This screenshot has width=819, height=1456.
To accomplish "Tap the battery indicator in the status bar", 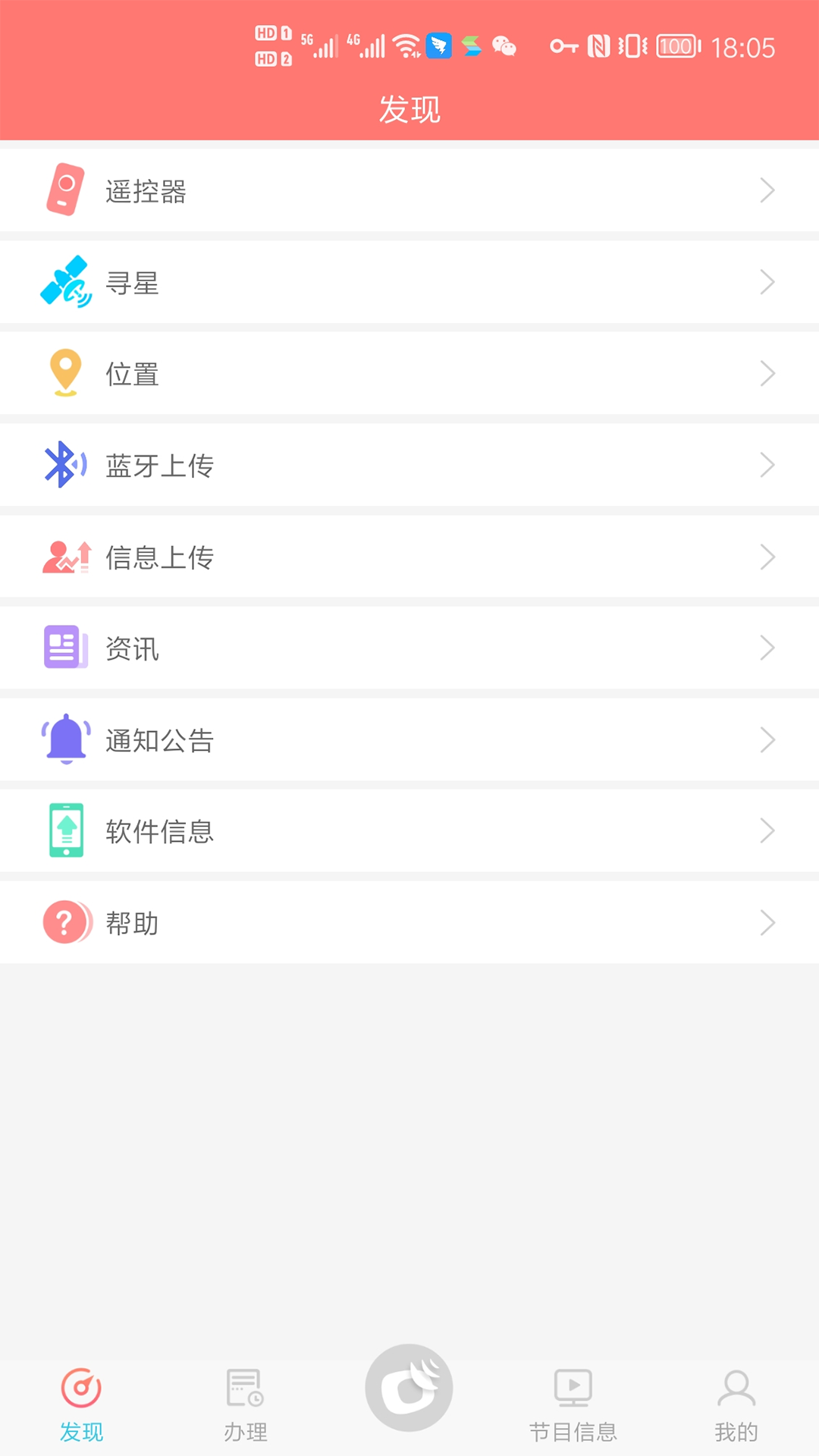I will pyautogui.click(x=677, y=46).
